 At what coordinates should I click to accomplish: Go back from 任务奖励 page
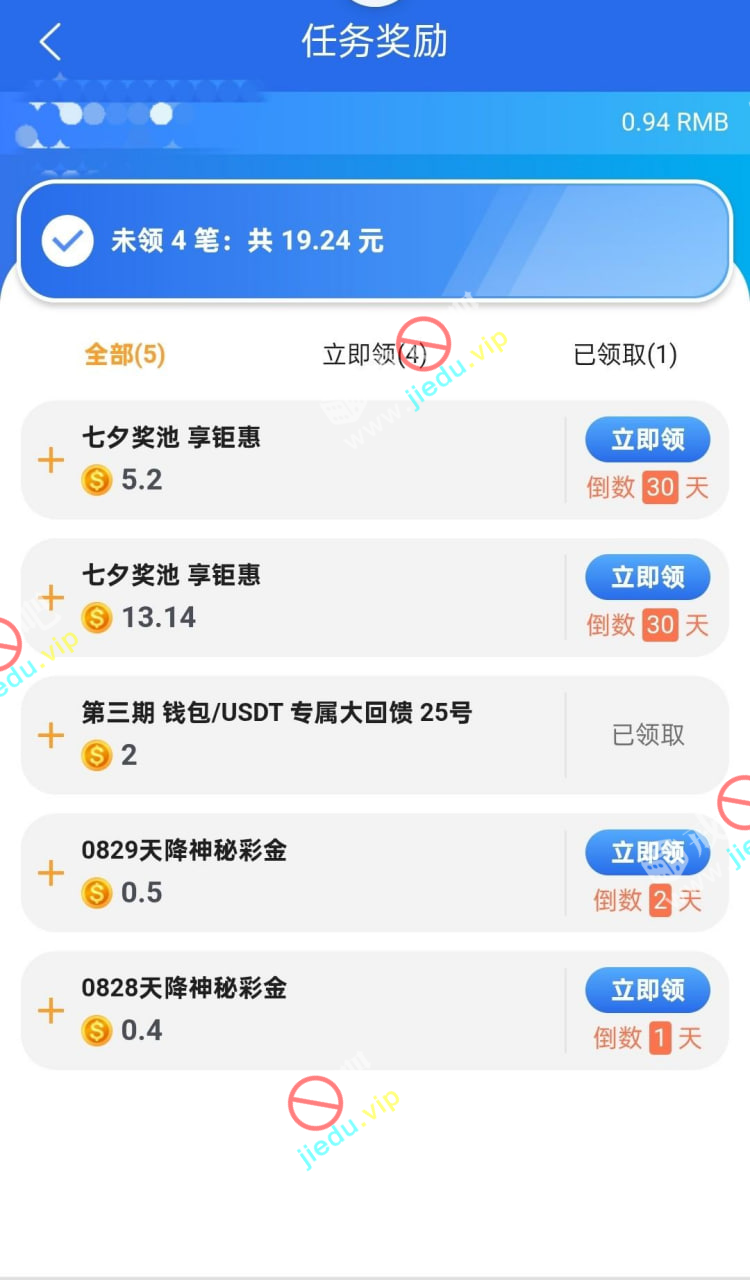click(50, 42)
